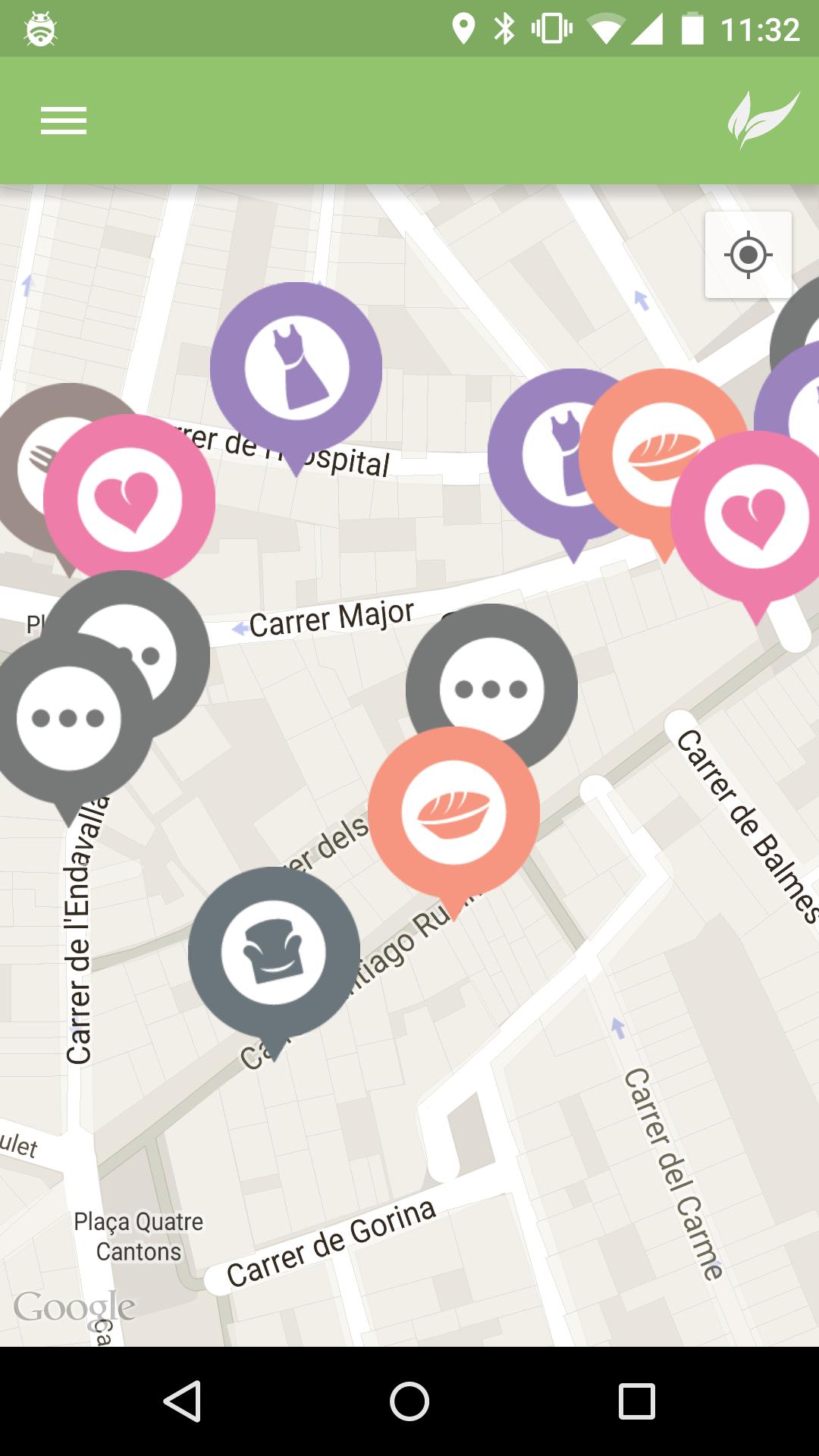Go back with system back button
The height and width of the screenshot is (1456, 819).
coord(182,1401)
